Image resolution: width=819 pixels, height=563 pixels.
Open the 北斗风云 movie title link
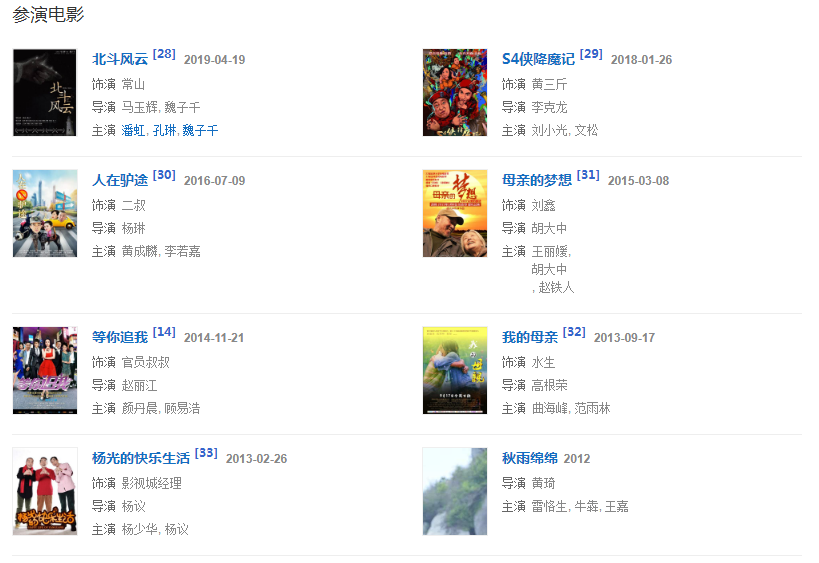(119, 59)
